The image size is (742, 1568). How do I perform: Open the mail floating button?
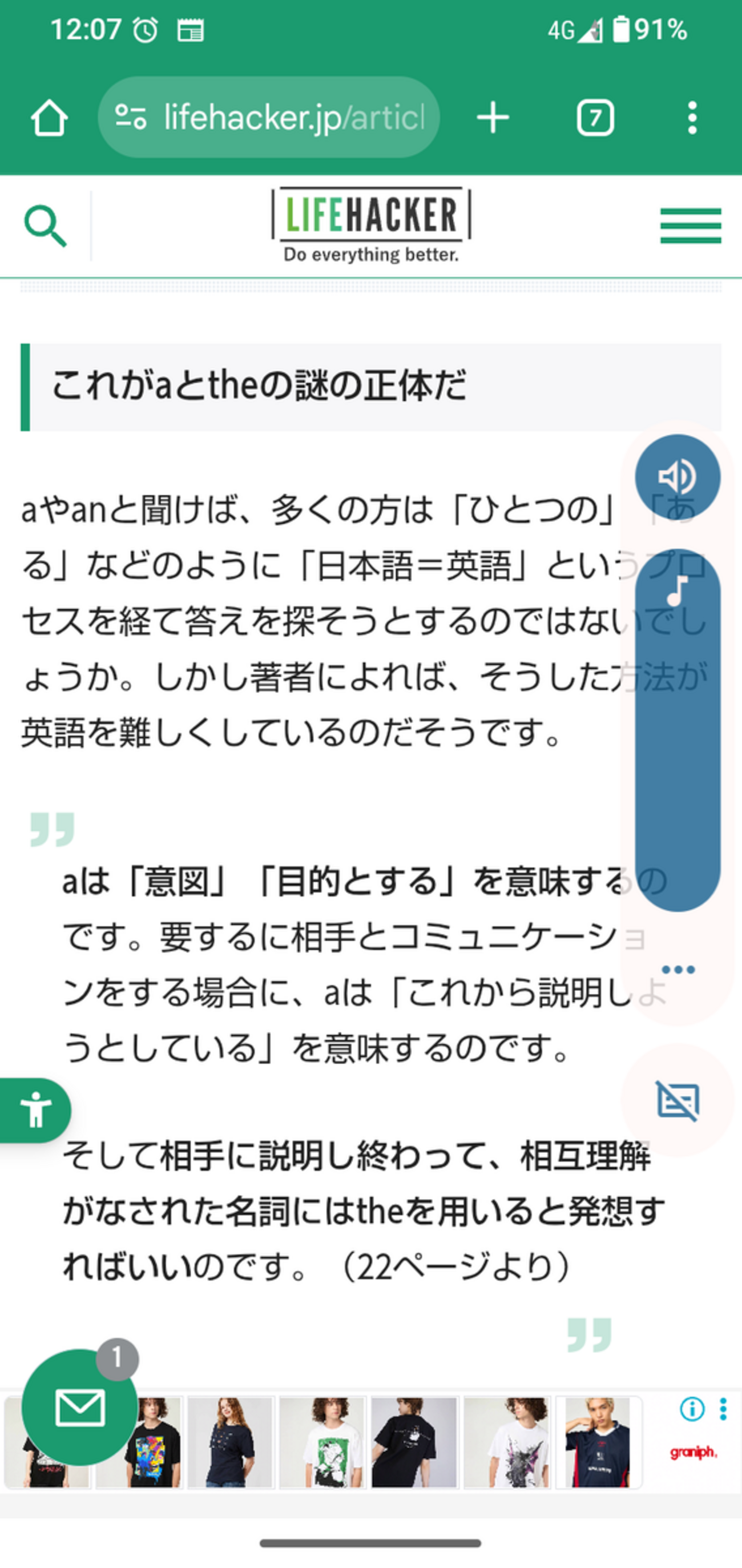pos(80,1408)
